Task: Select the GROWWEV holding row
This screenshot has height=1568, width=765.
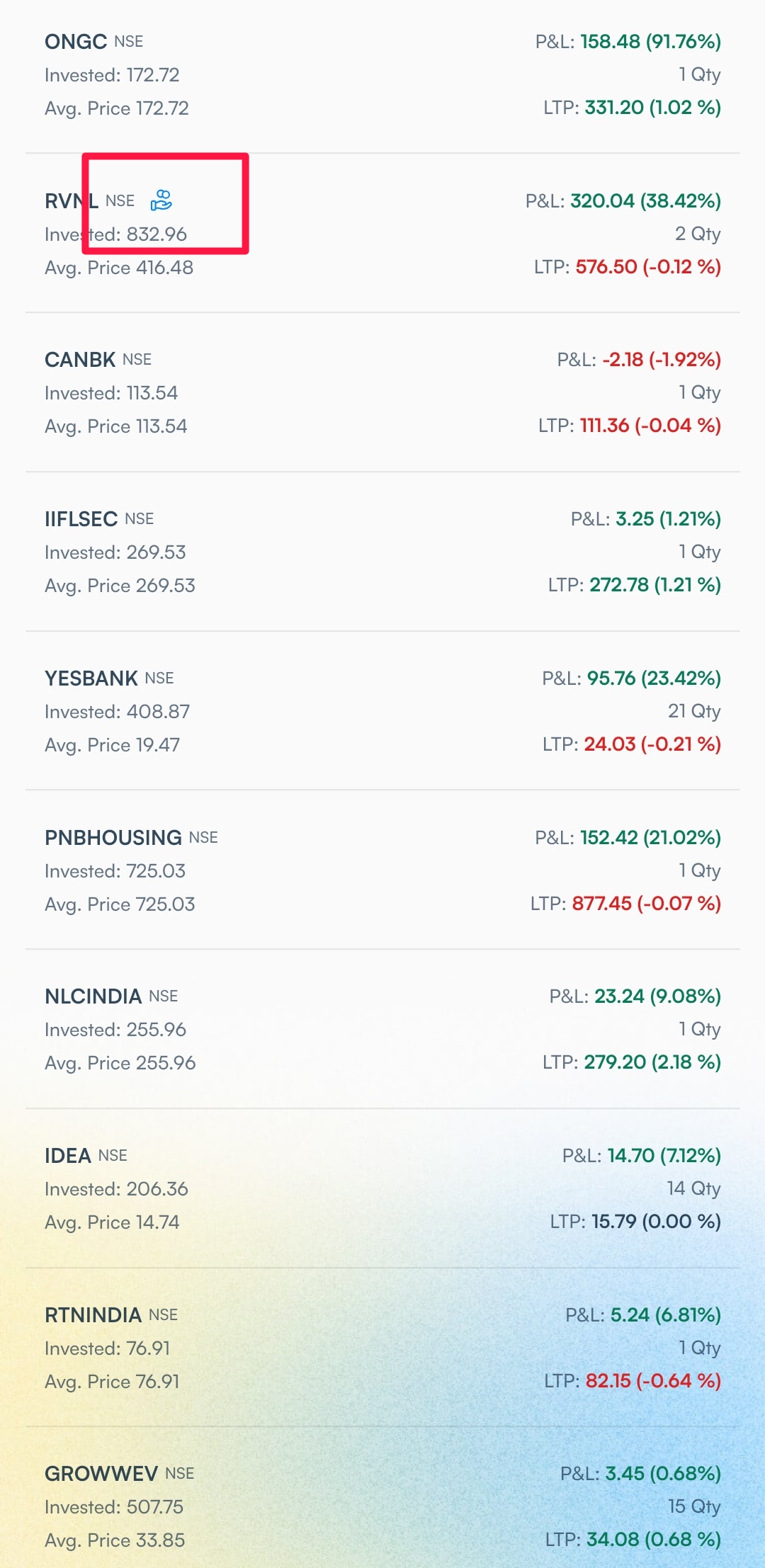Action: coord(382,1497)
